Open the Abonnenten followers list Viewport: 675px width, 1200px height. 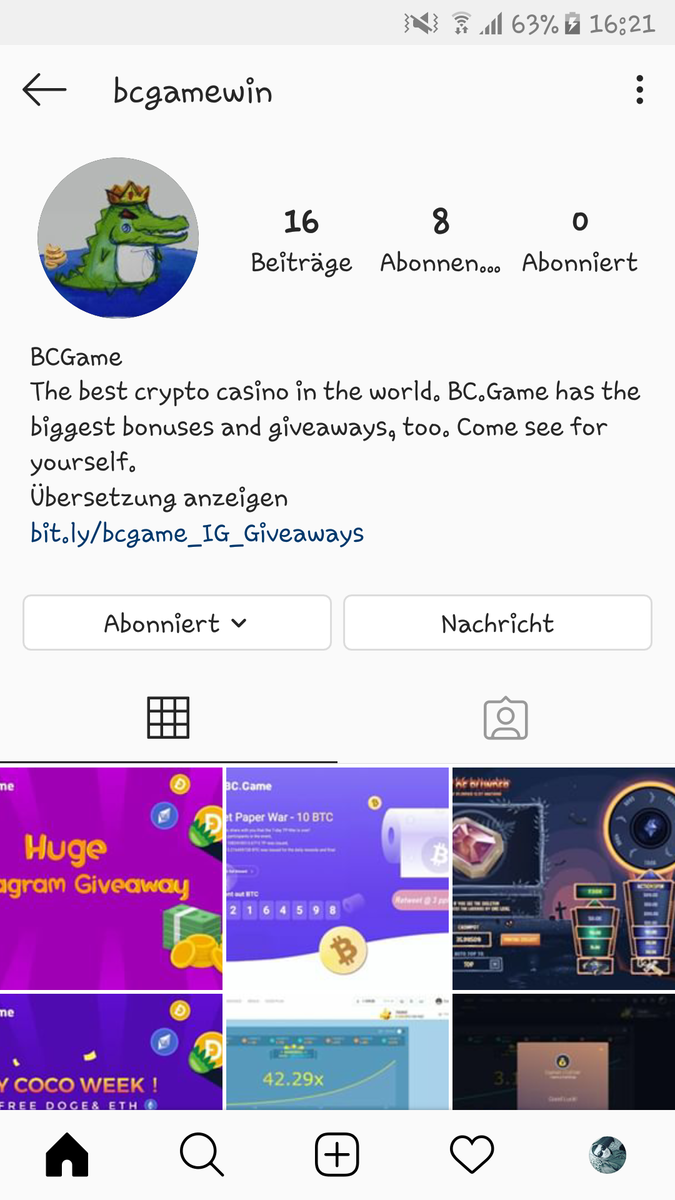[440, 241]
